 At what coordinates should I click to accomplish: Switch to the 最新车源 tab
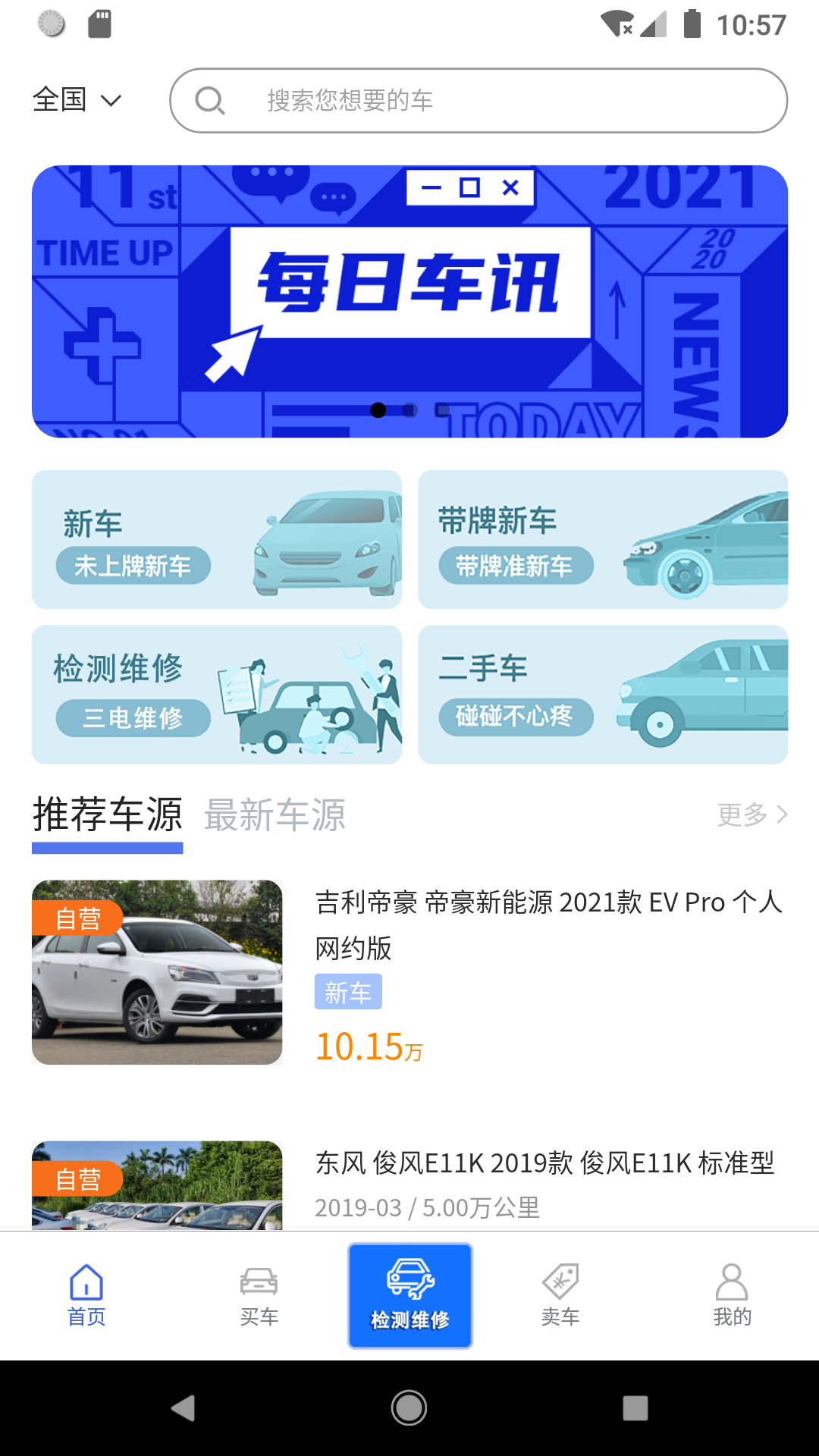click(x=275, y=816)
